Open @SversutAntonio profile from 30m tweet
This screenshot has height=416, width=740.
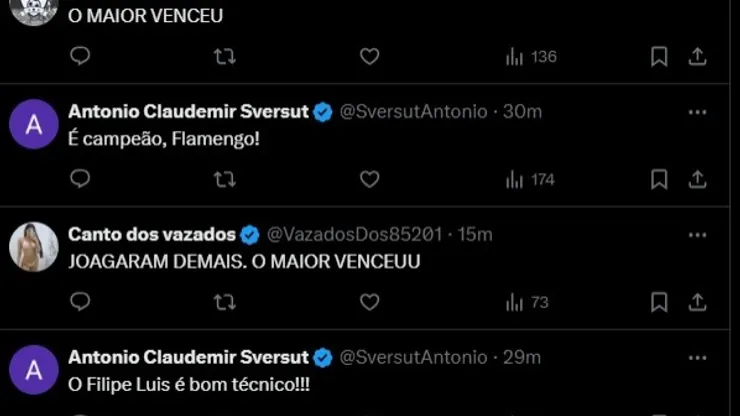pos(413,112)
